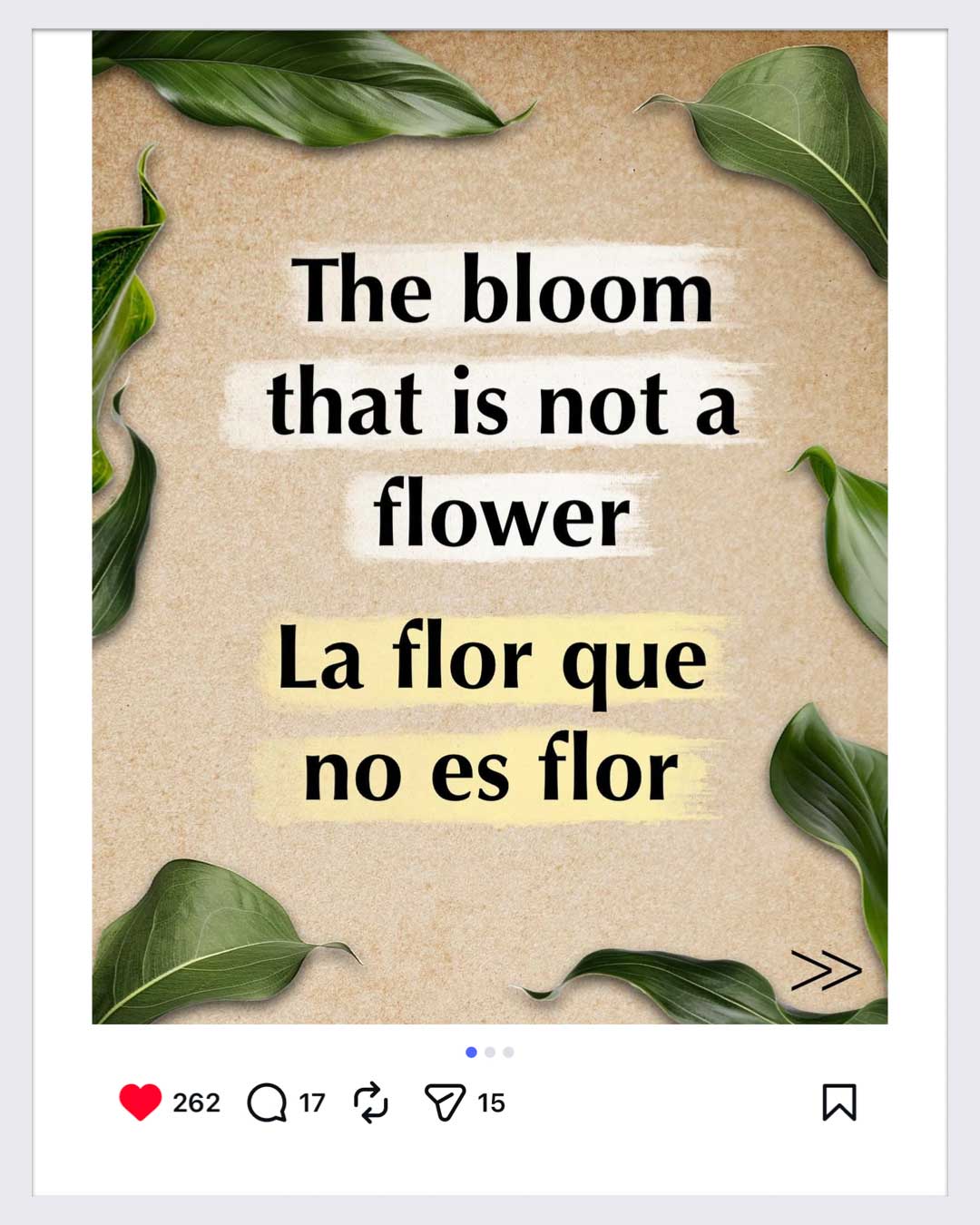Open the bloom quote carousel image
This screenshot has width=980, height=1225.
tap(490, 526)
